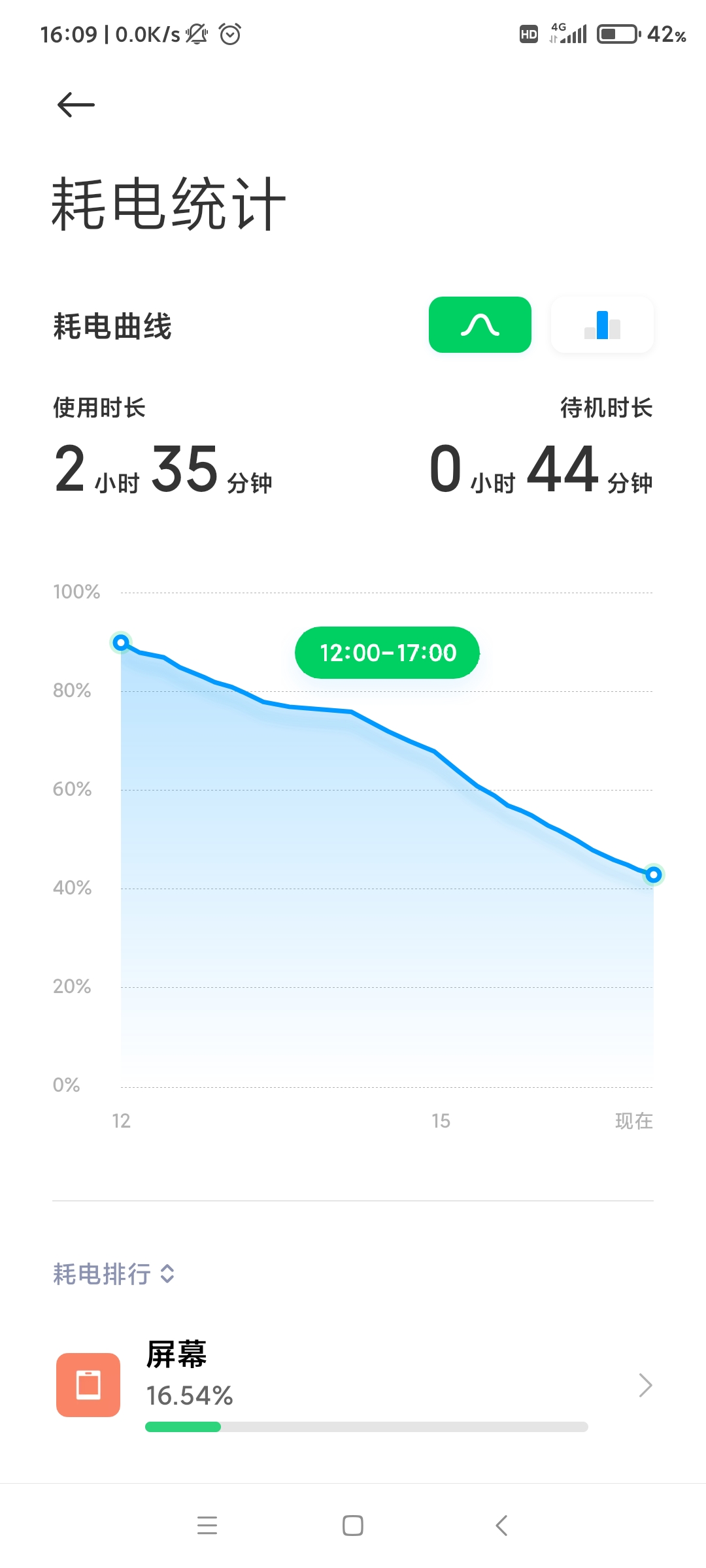The image size is (706, 1568).
Task: Switch to the bar chart view
Action: 602,325
